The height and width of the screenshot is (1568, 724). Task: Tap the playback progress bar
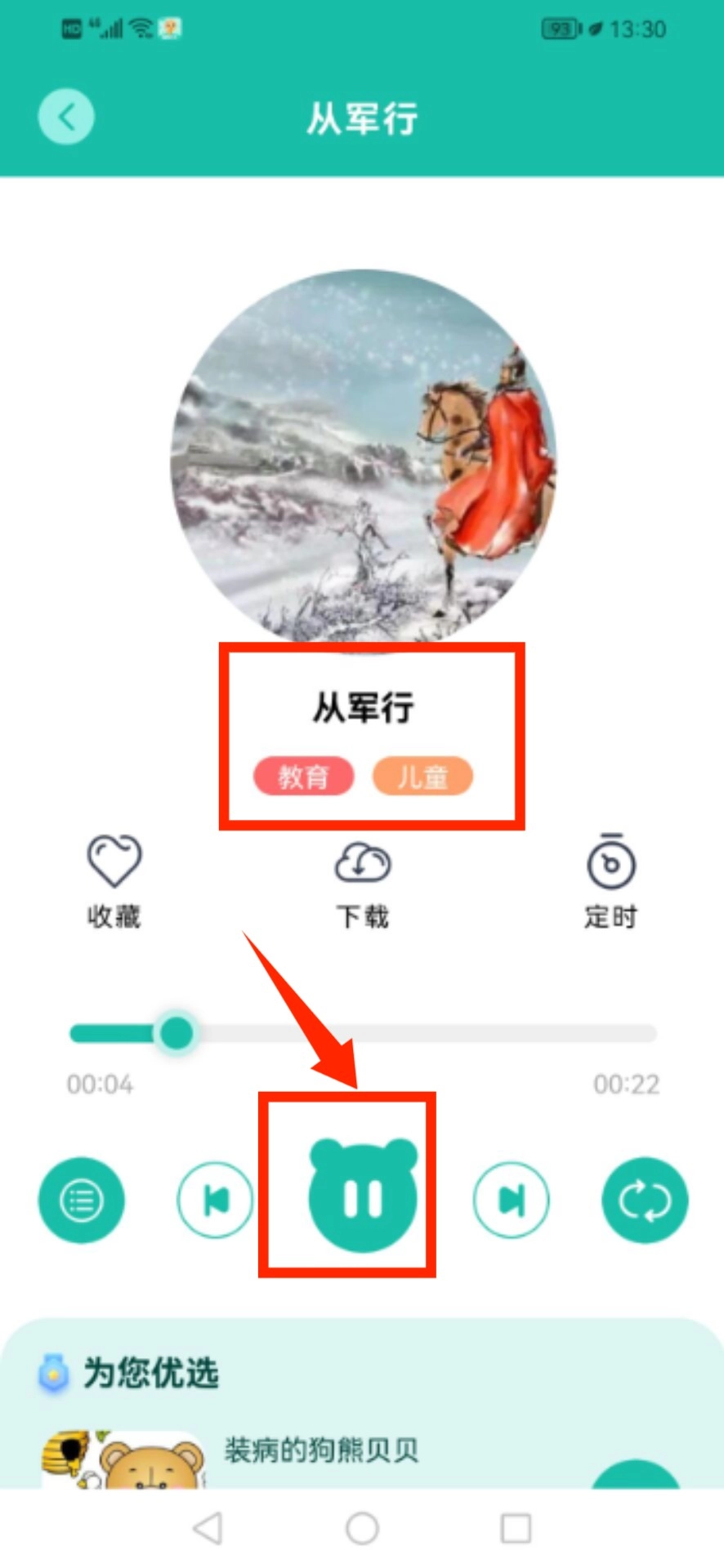tap(363, 1033)
